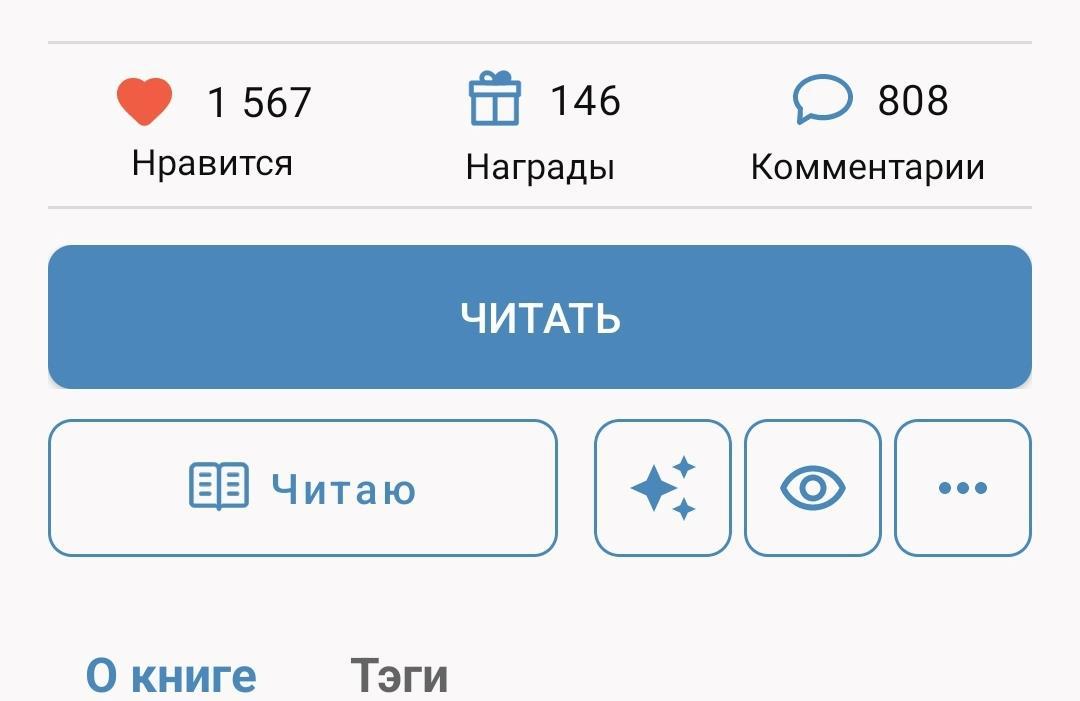Tap the ЧИТАТЬ button to start reading

click(540, 317)
